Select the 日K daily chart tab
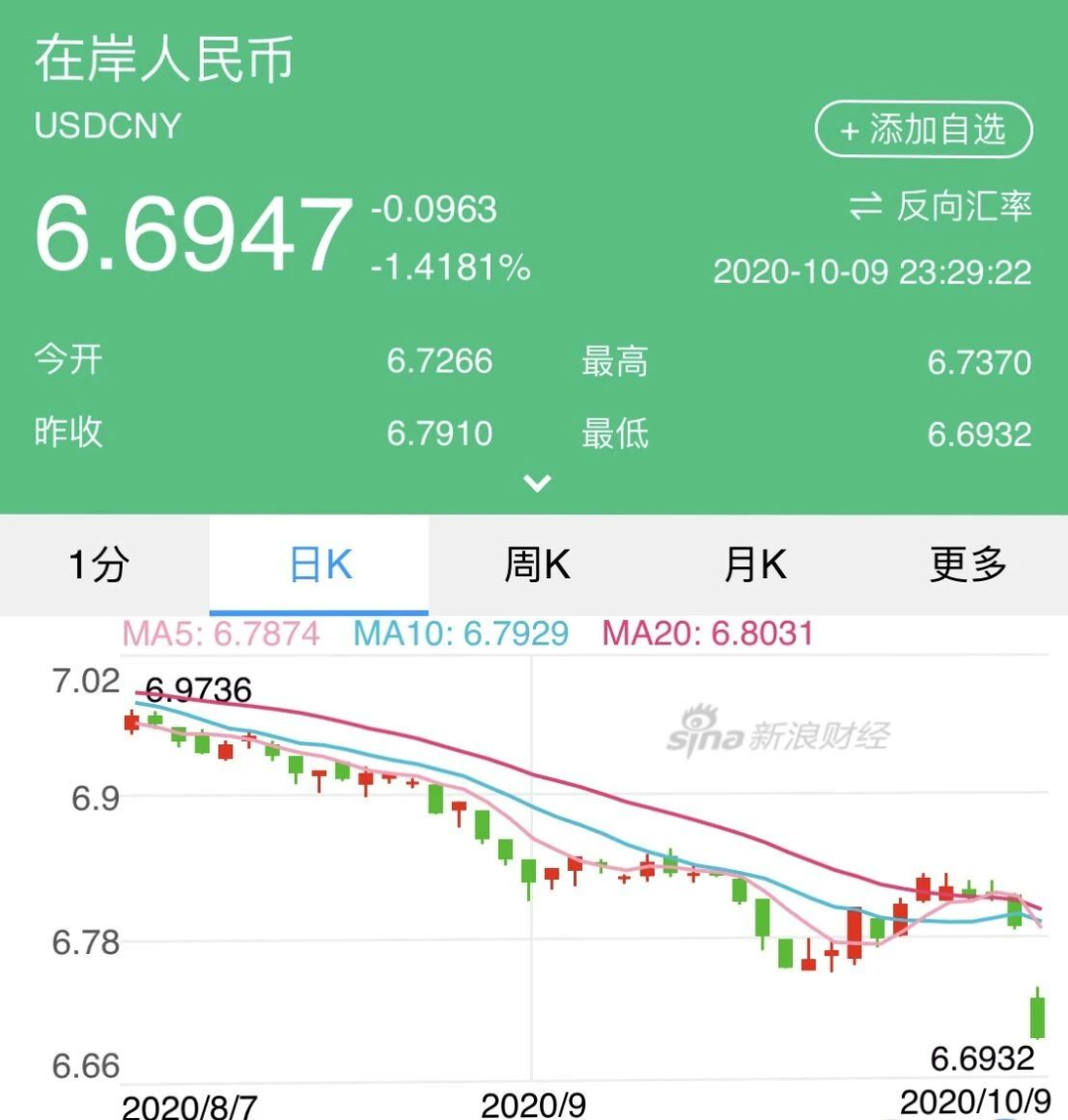The width and height of the screenshot is (1068, 1120). coord(319,565)
